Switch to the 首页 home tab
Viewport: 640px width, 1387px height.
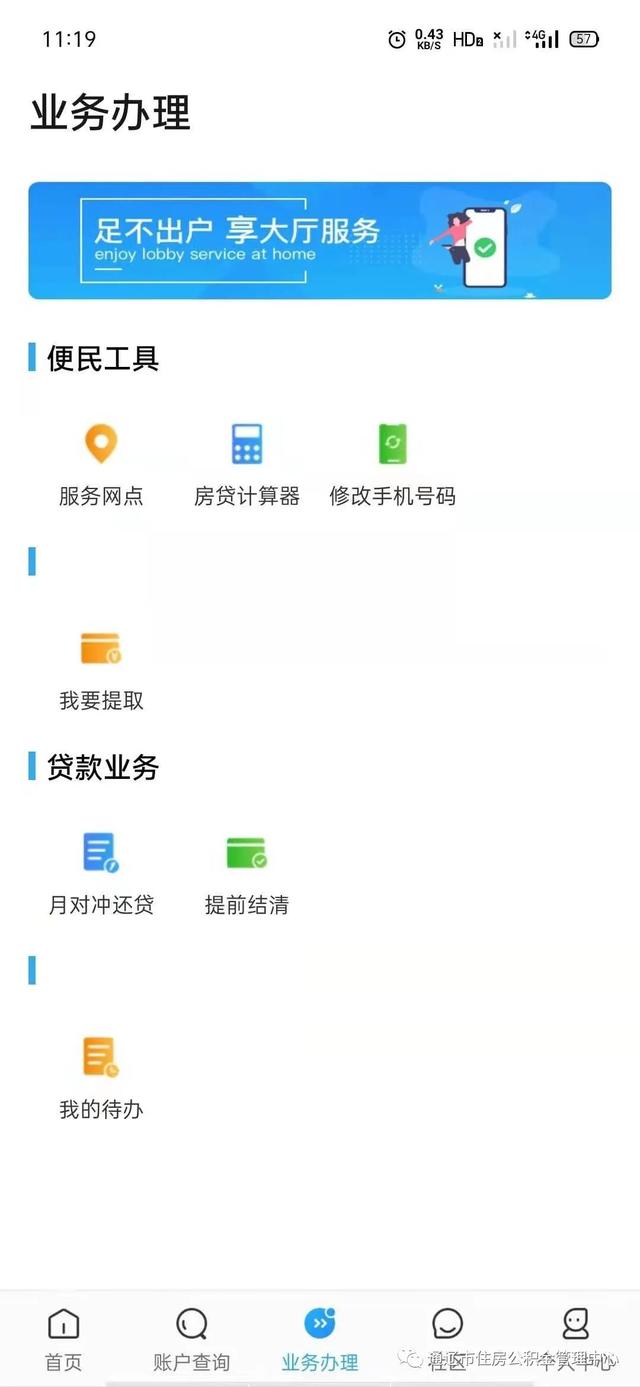[63, 1340]
